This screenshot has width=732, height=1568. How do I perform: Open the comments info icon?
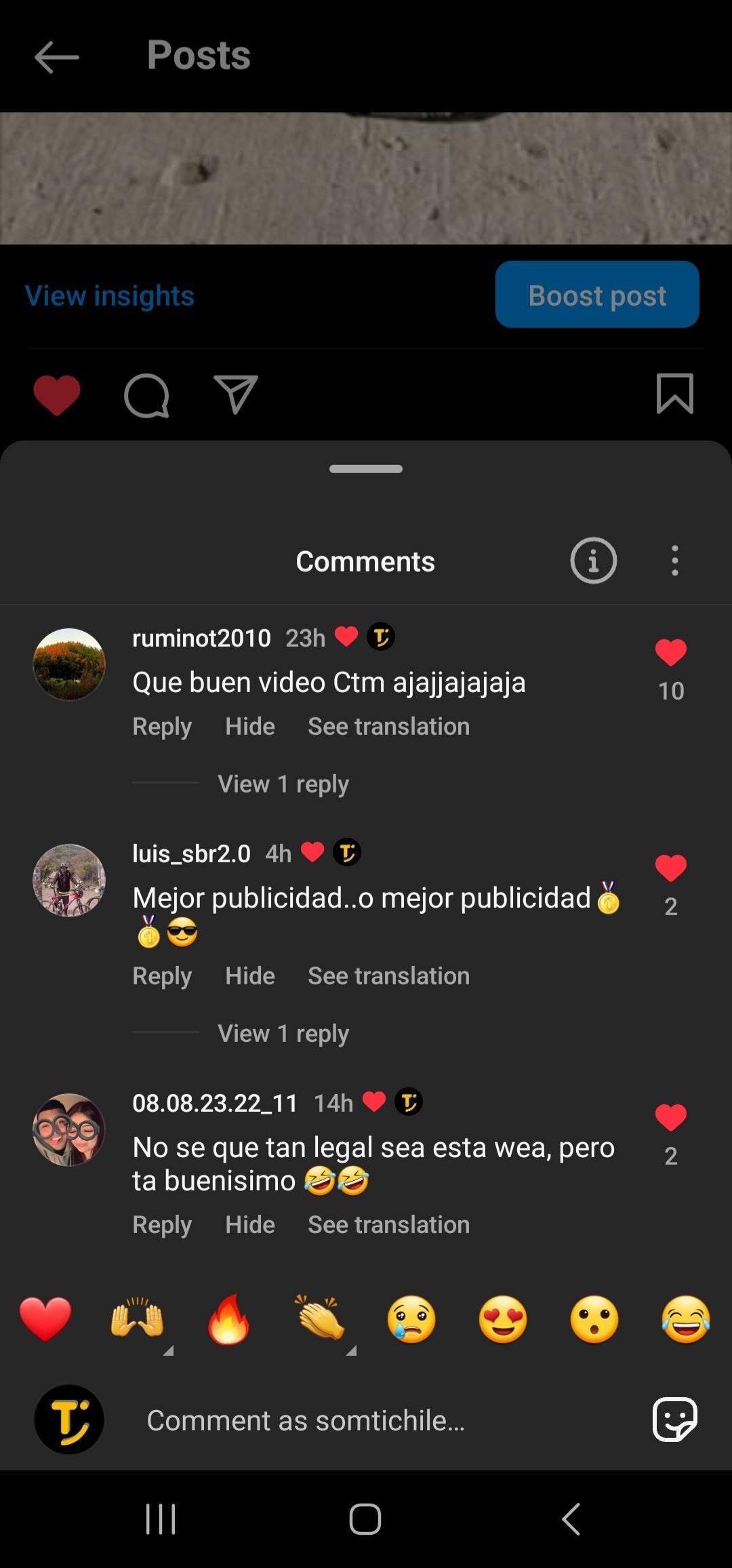pos(593,561)
